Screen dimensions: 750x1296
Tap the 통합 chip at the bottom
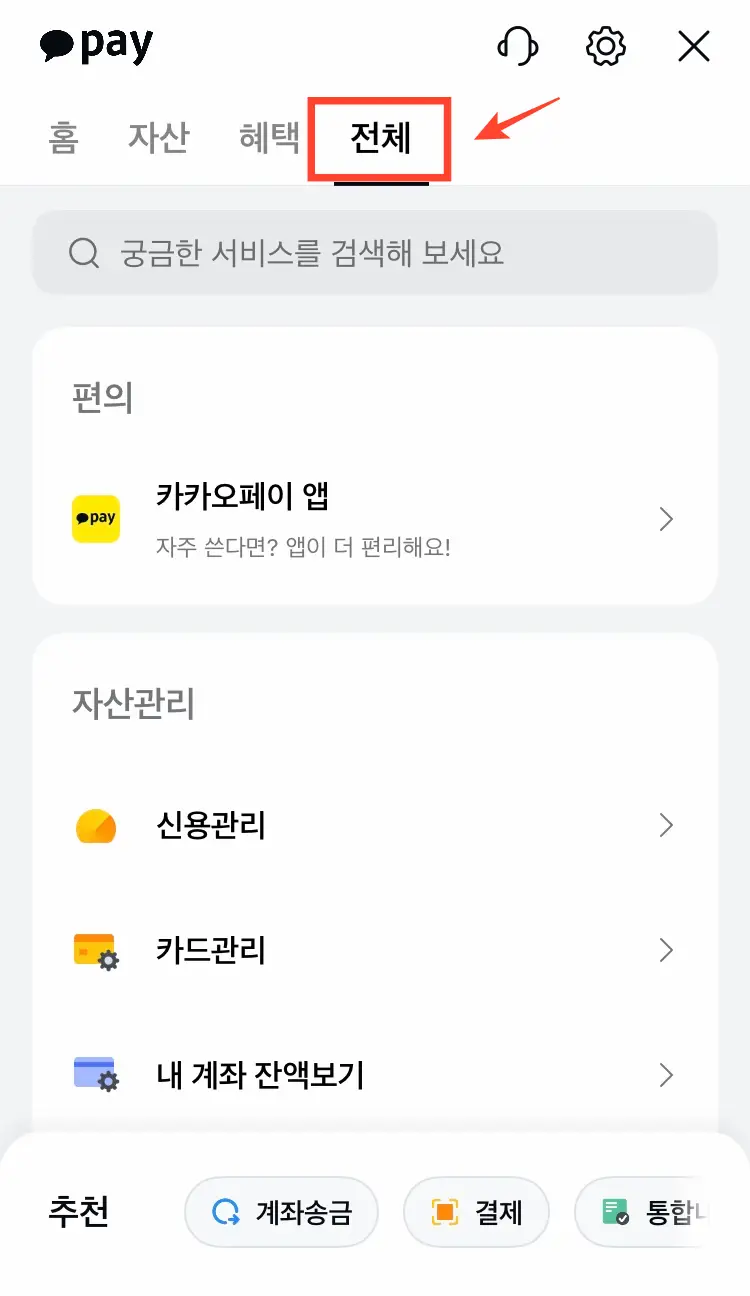pos(662,1212)
